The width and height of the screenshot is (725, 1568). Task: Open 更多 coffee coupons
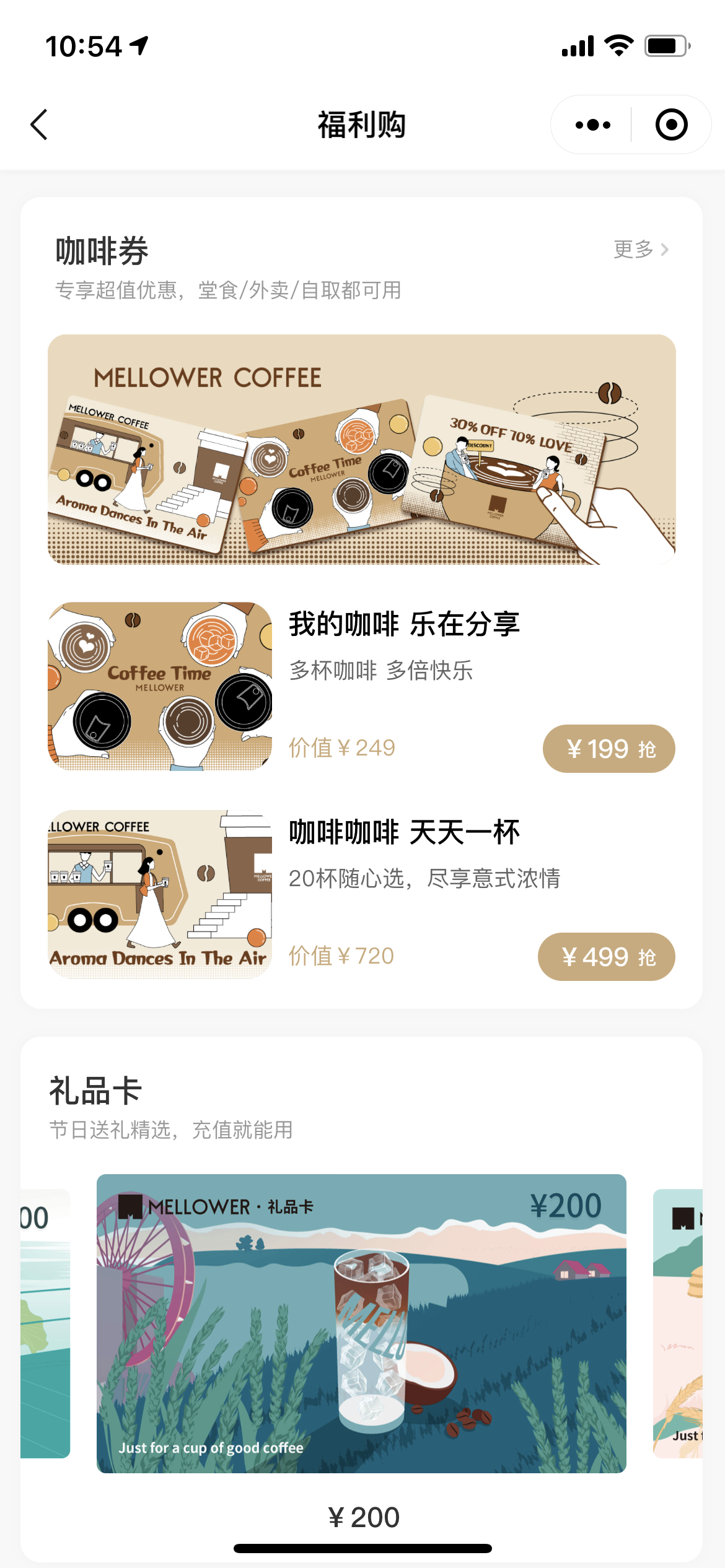(x=640, y=250)
